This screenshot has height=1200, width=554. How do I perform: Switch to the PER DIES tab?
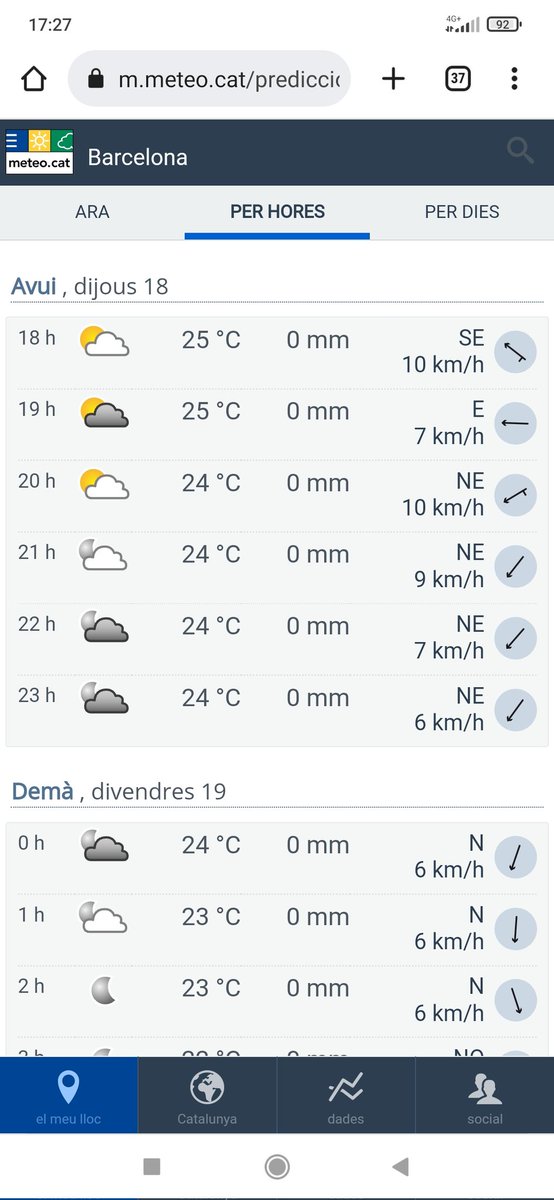coord(462,212)
